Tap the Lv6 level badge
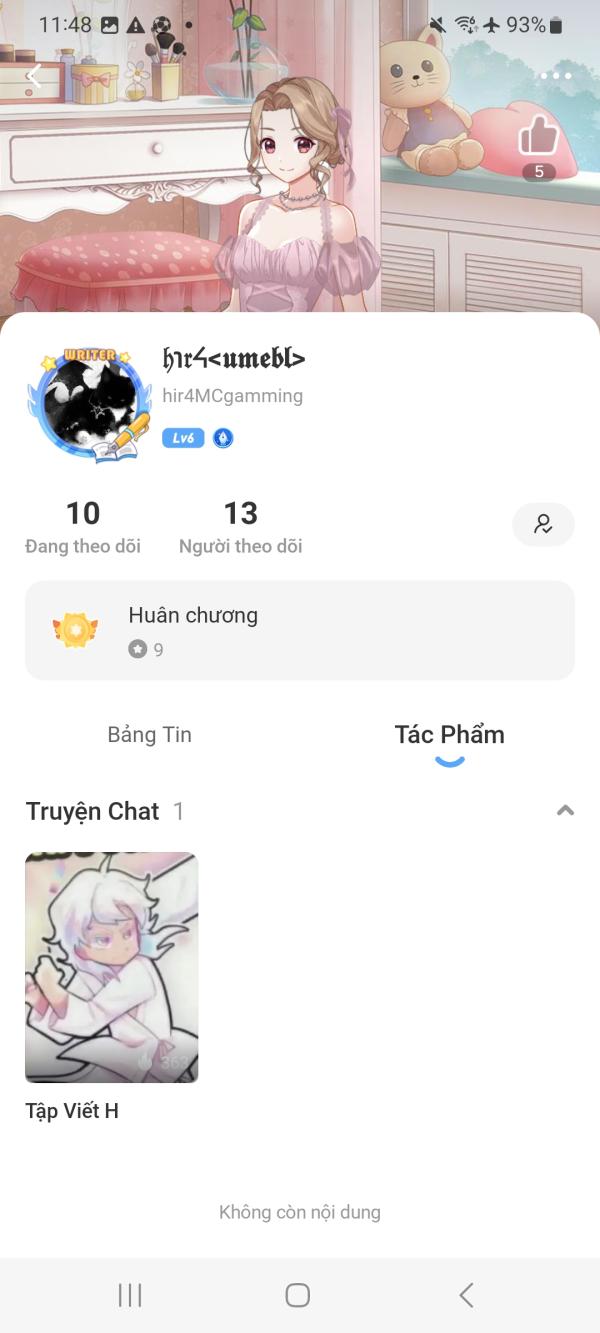 pyautogui.click(x=183, y=438)
